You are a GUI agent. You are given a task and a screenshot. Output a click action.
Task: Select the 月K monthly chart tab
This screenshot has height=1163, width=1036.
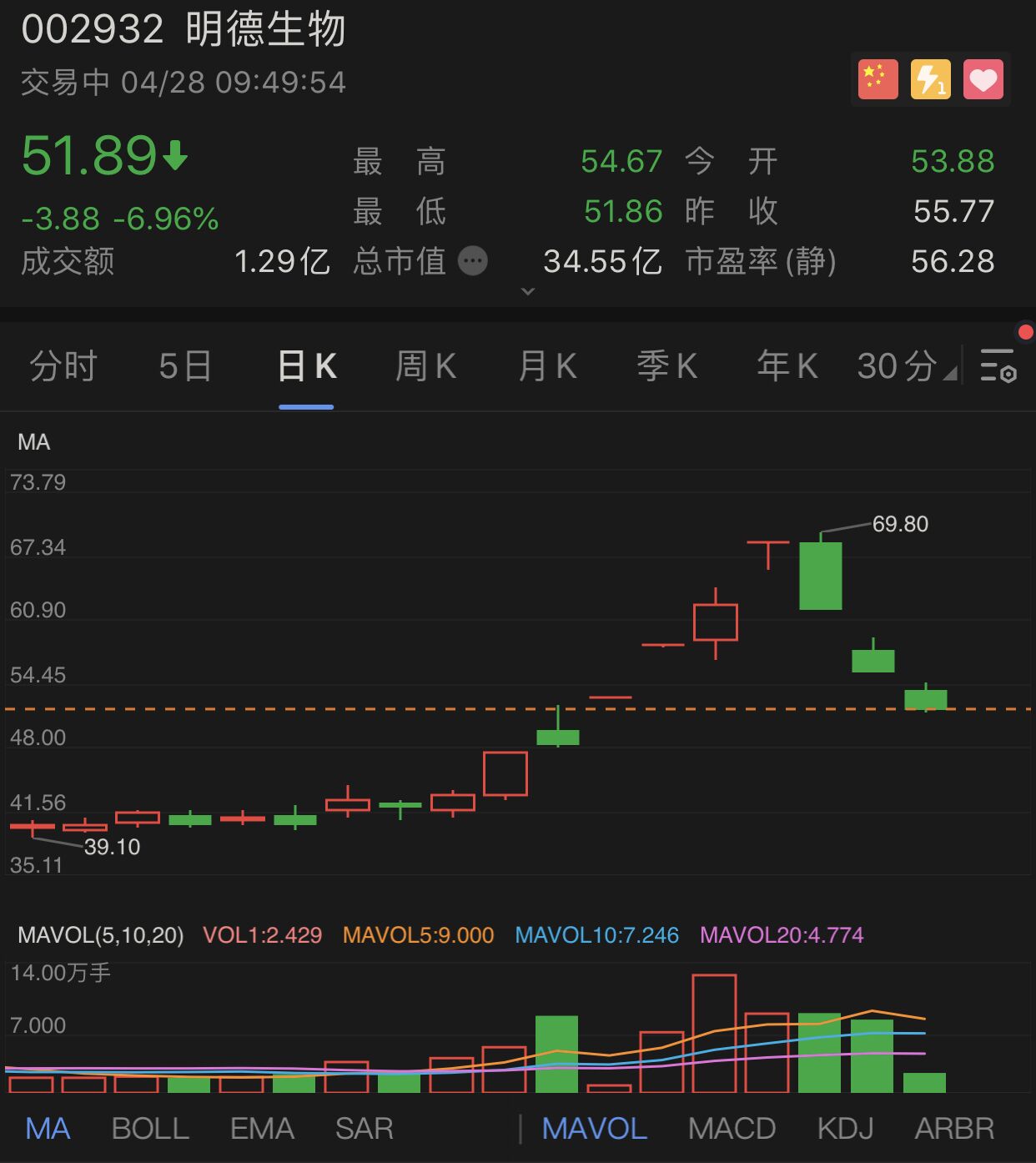[x=547, y=366]
